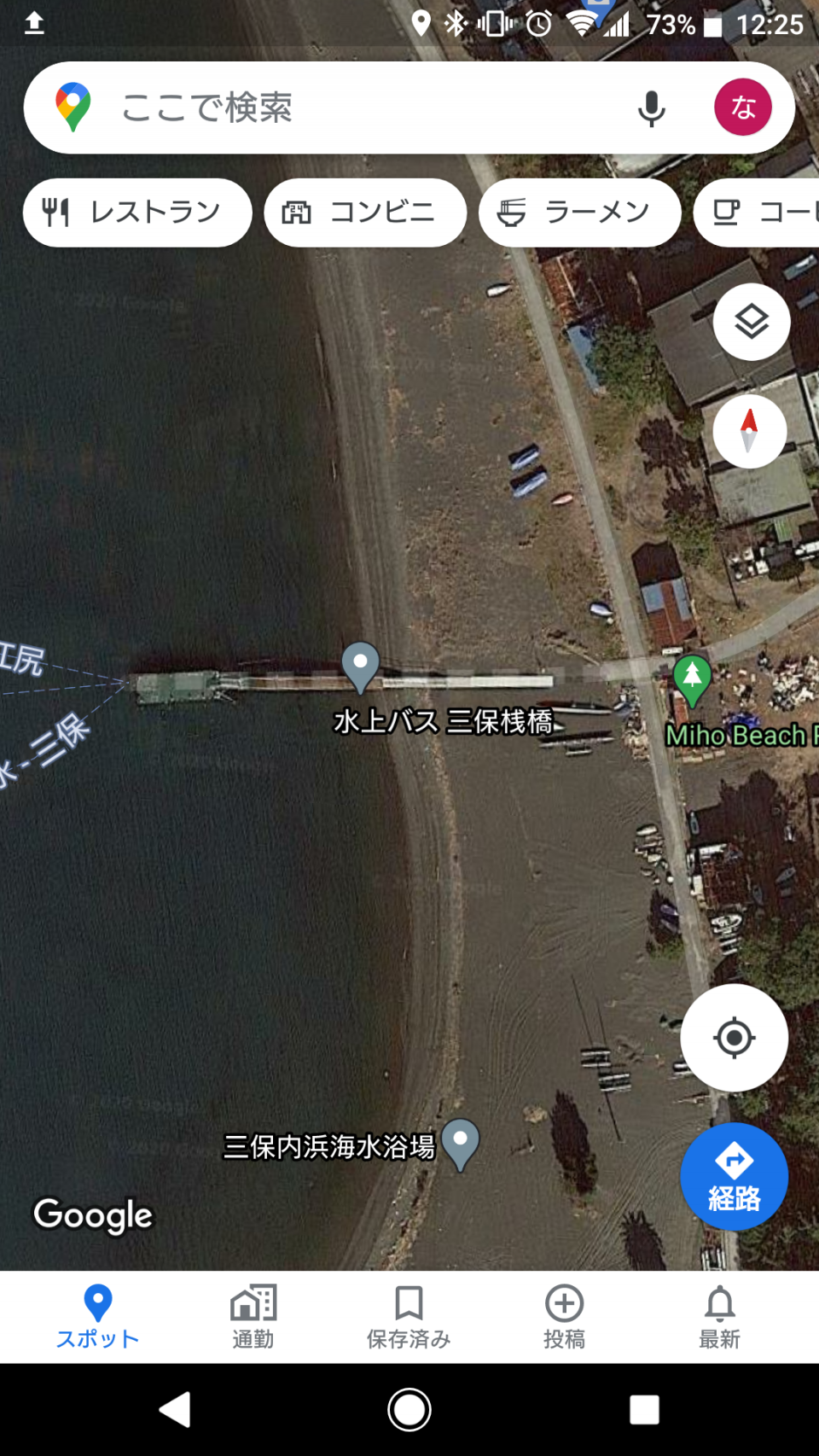Switch to the スポット tab
Image resolution: width=819 pixels, height=1456 pixels.
97,1317
